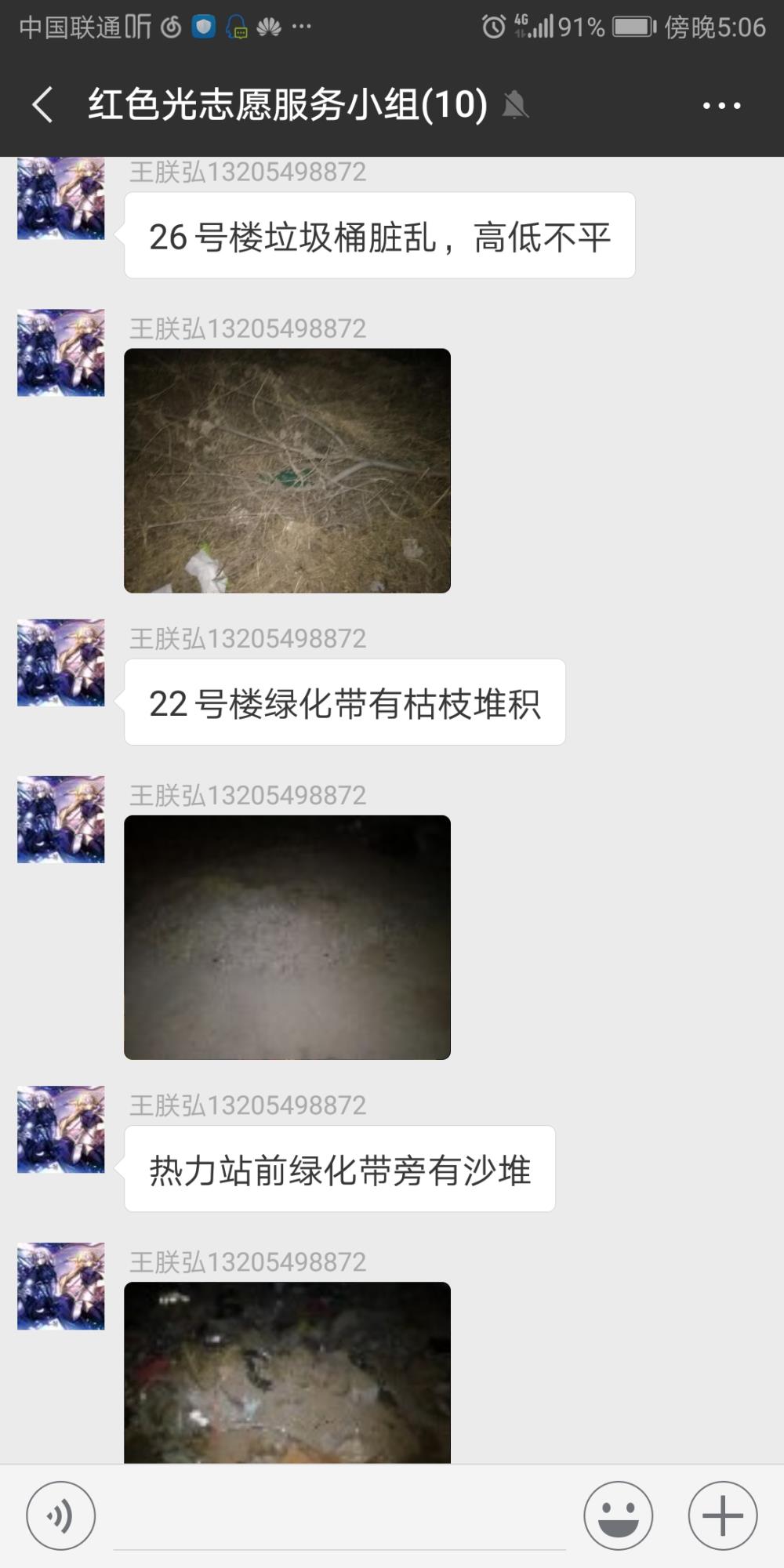Image resolution: width=784 pixels, height=1568 pixels.
Task: Open the bottom garbage pile photo
Action: (x=288, y=1372)
